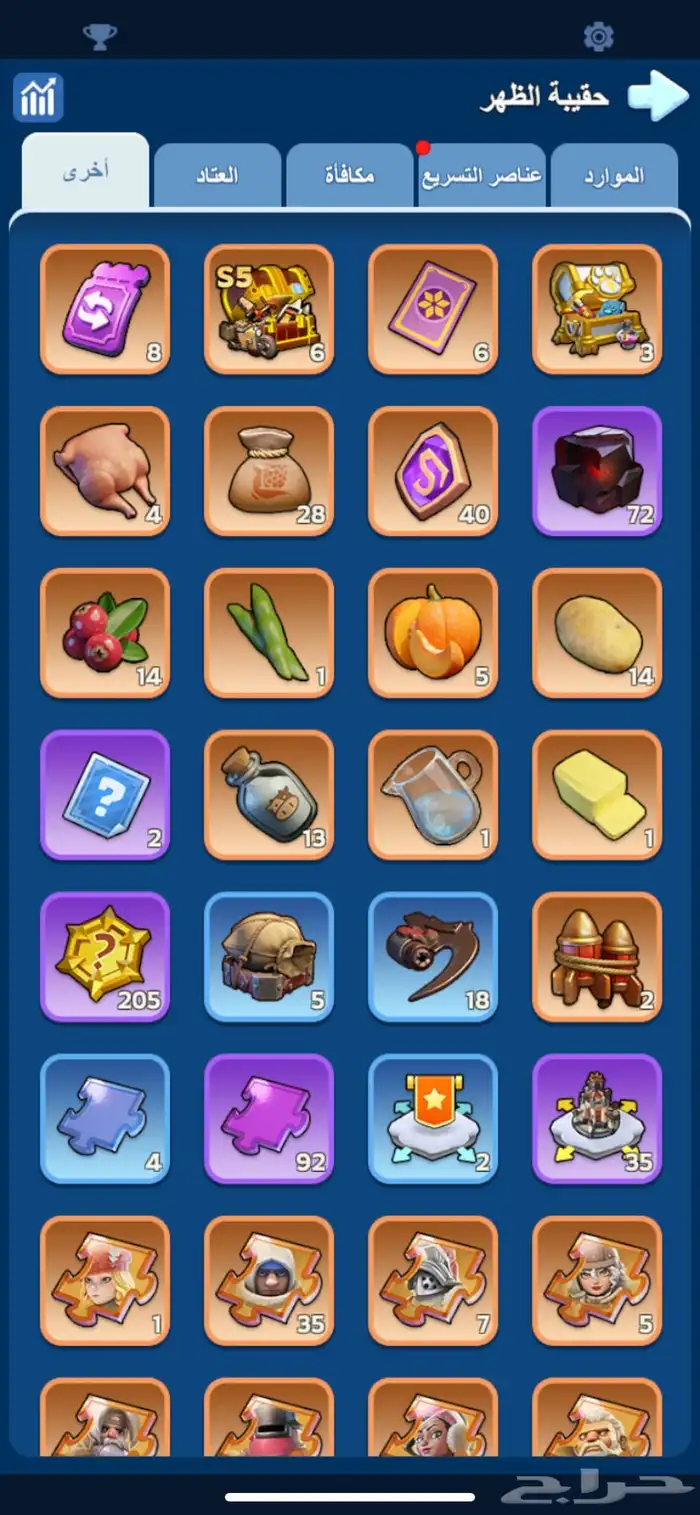Switch to the الموارد tab
The image size is (700, 1515).
click(614, 175)
